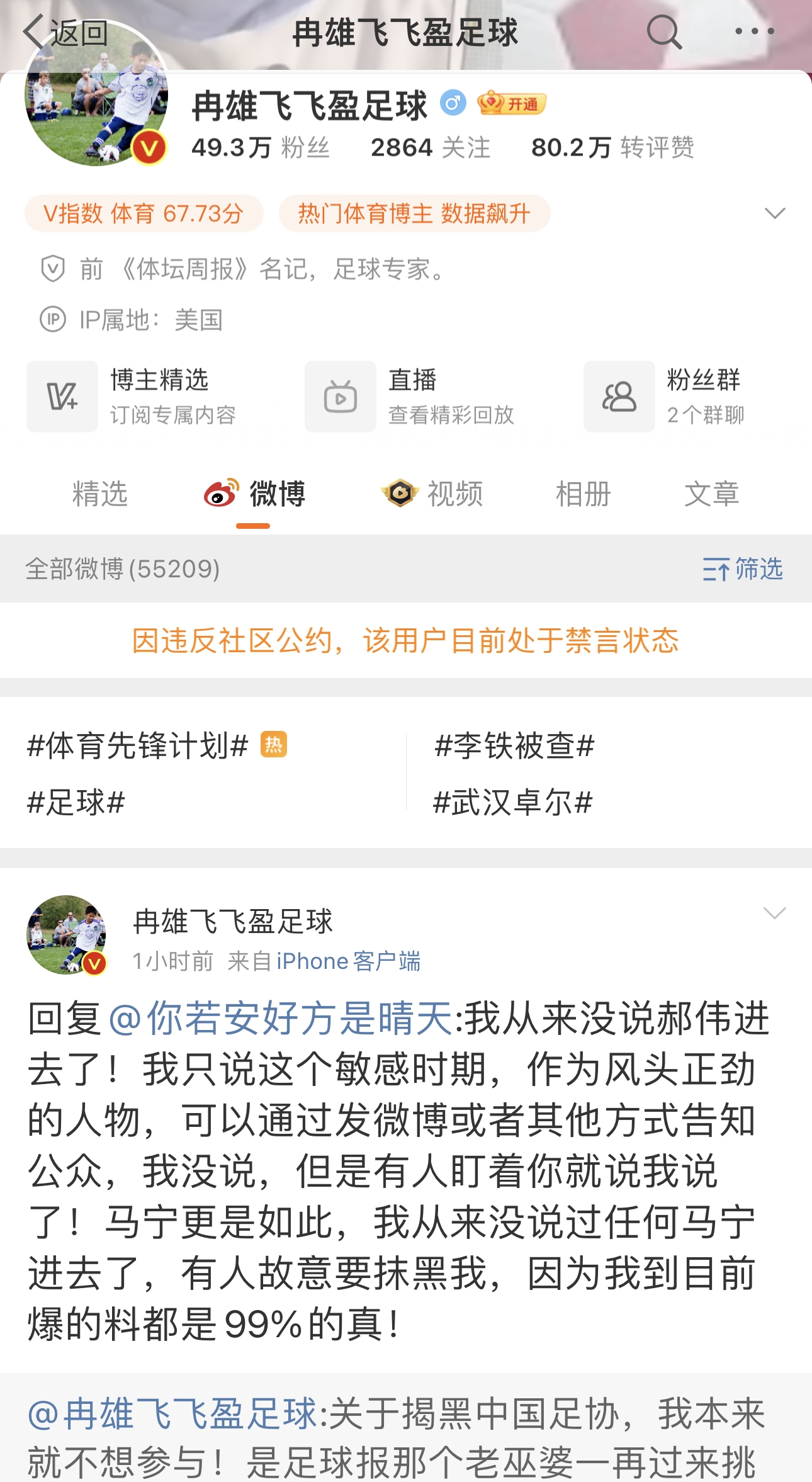The width and height of the screenshot is (812, 1482).
Task: Tap the 开通 membership badge
Action: (x=512, y=103)
